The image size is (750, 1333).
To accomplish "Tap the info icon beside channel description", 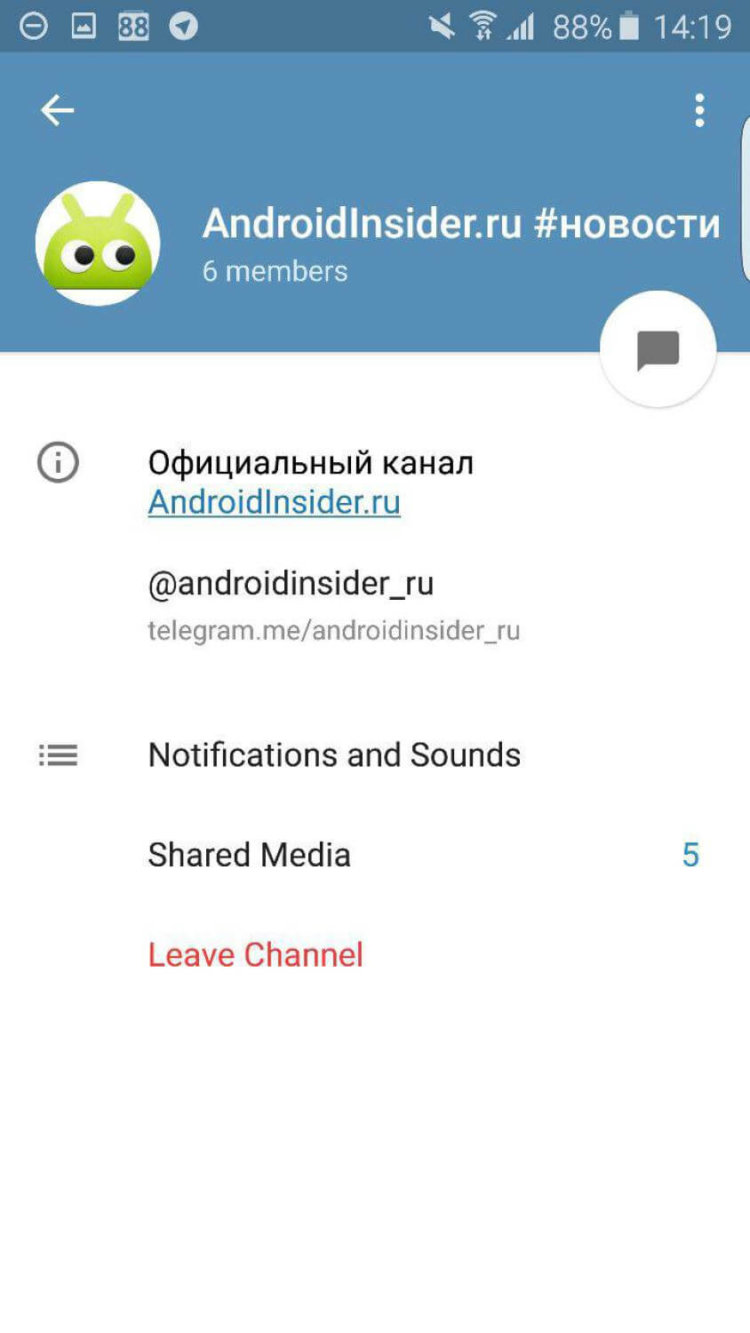I will tap(57, 462).
